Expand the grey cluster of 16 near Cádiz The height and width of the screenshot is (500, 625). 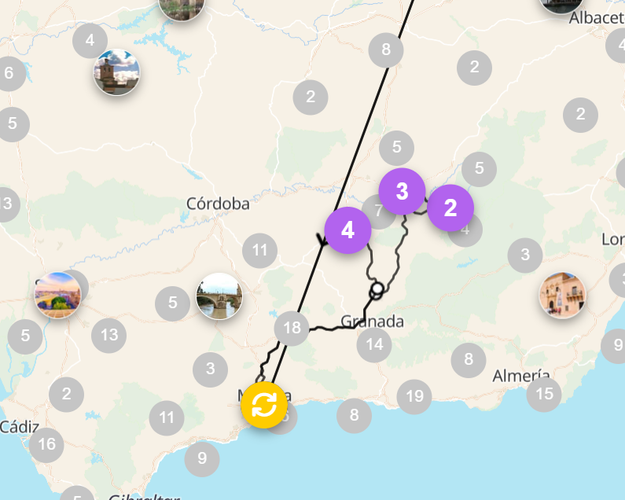point(46,445)
